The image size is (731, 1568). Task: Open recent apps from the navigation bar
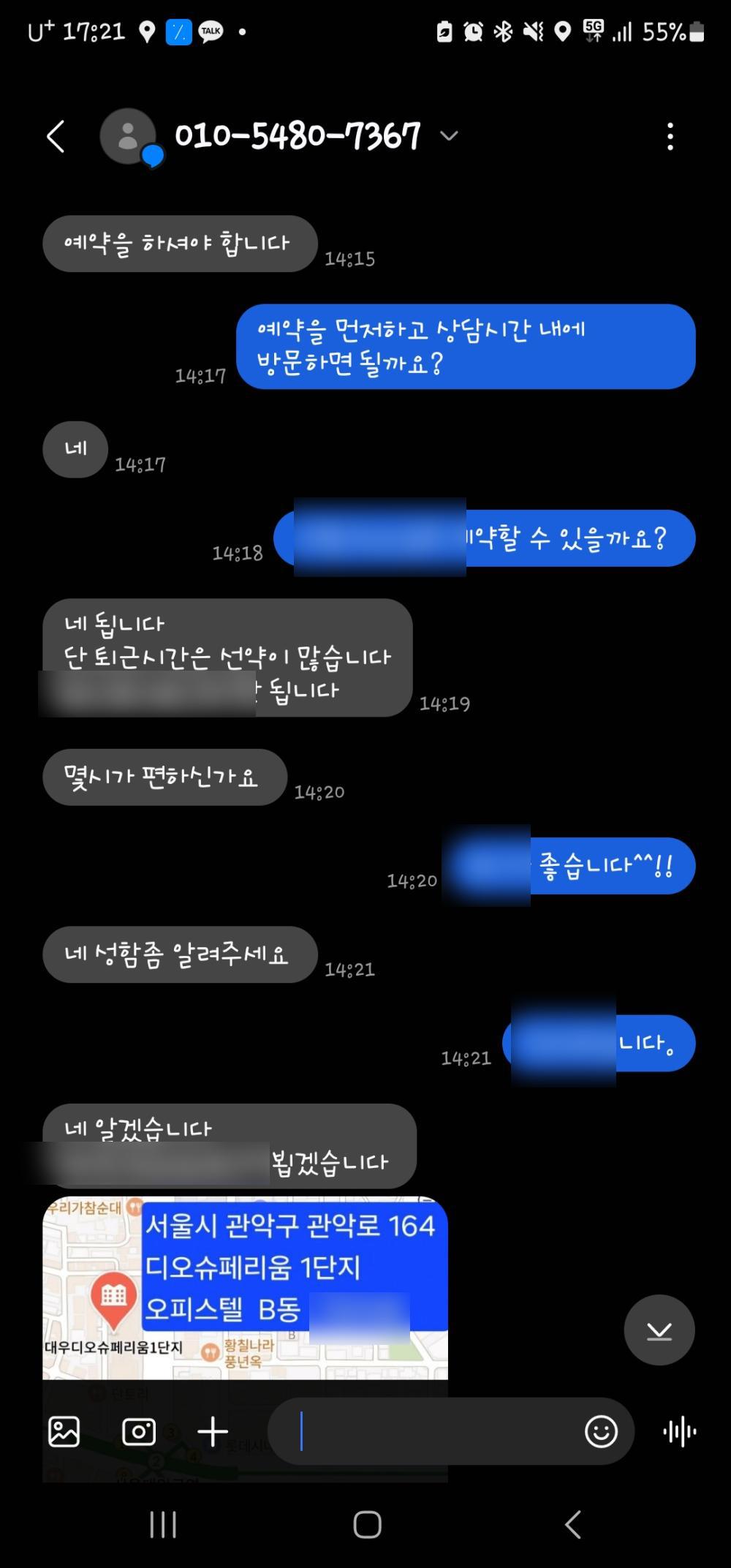point(162,1525)
